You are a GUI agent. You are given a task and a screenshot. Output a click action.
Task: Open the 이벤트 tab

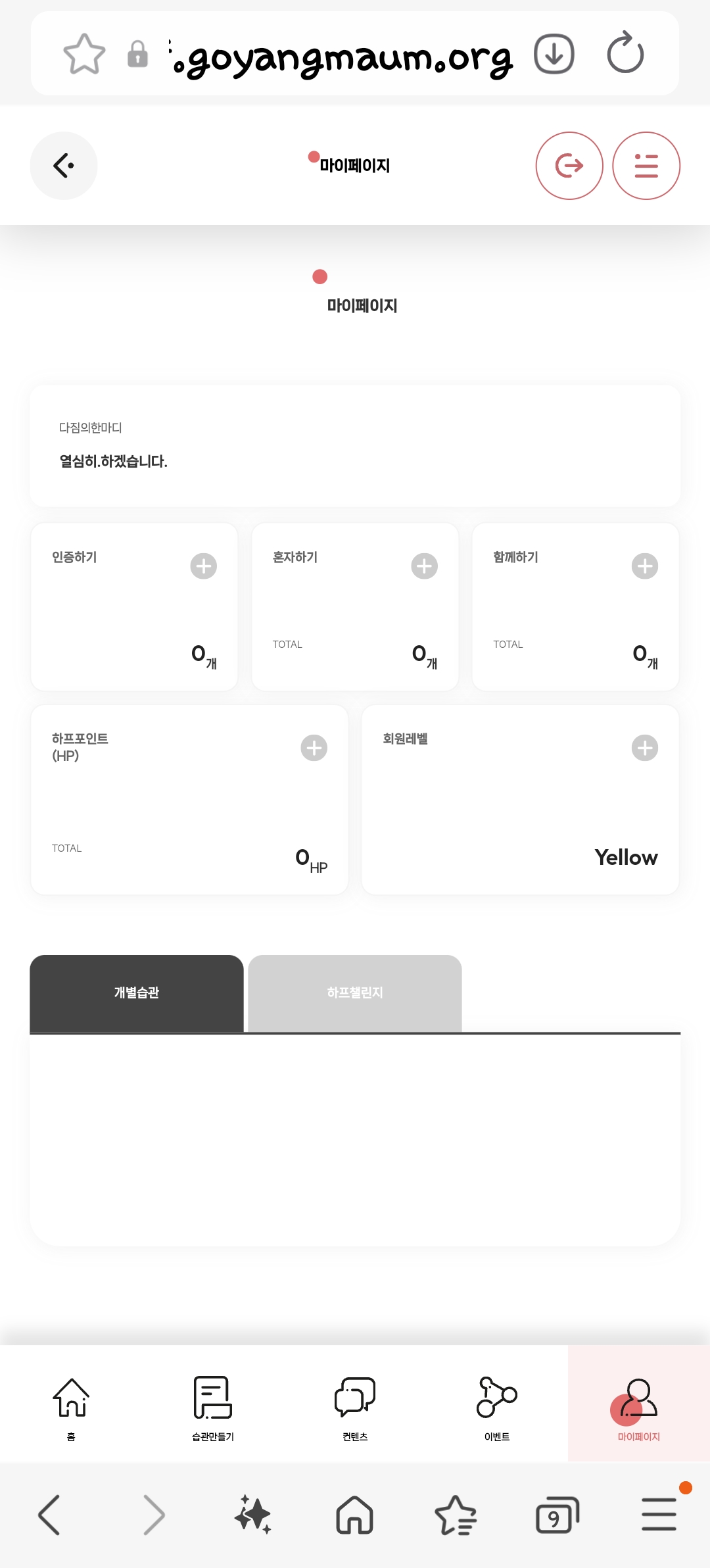[497, 1406]
